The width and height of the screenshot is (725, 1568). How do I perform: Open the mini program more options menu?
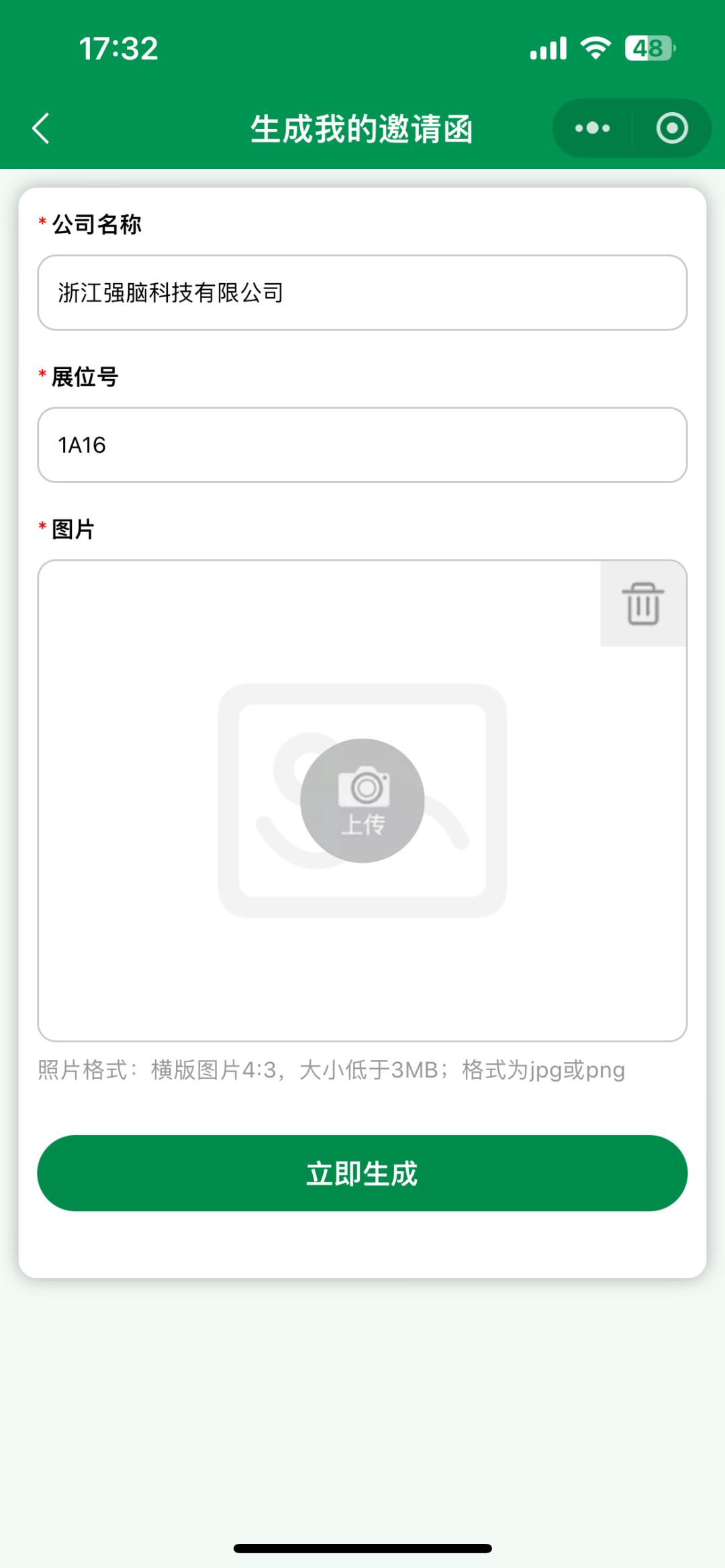(592, 128)
